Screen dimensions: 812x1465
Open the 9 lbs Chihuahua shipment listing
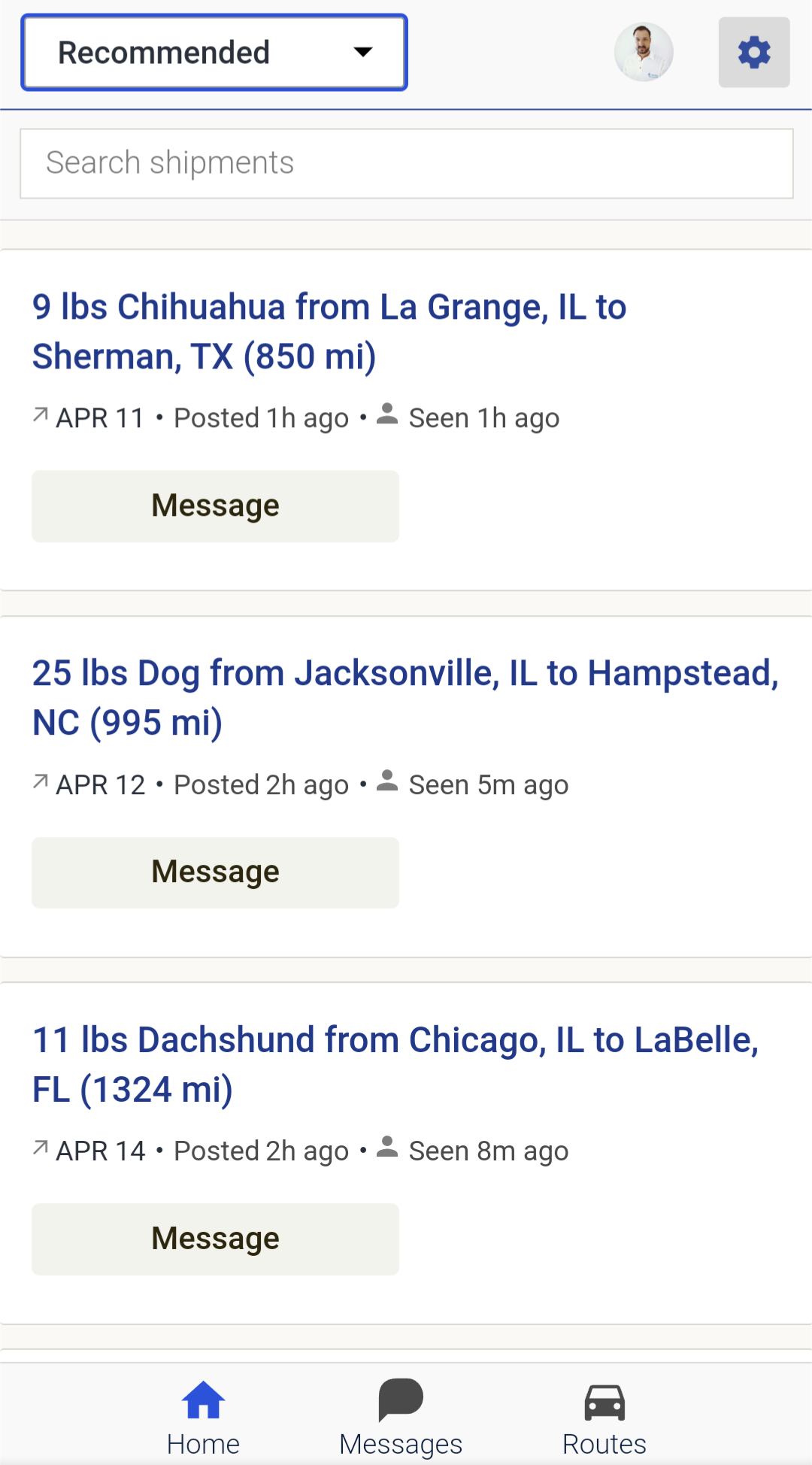[x=329, y=332]
